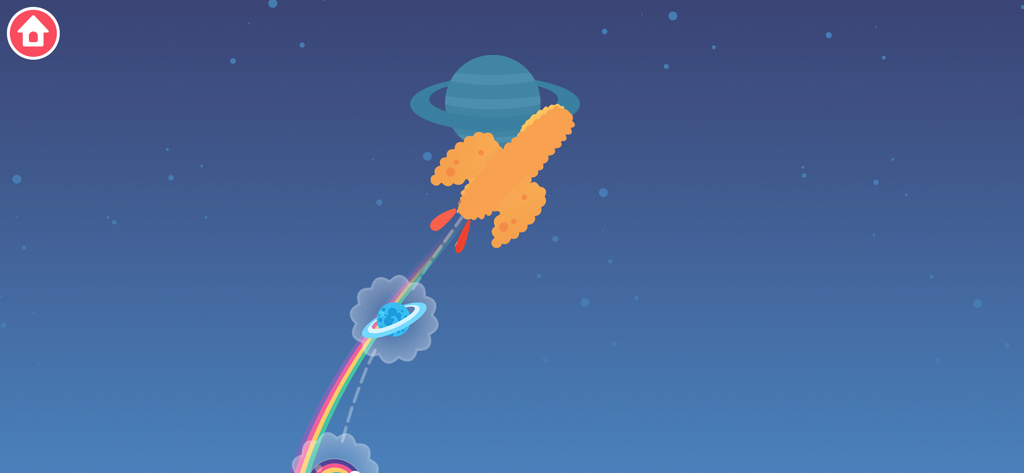Image resolution: width=1024 pixels, height=473 pixels.
Task: Return to the home screen
Action: pyautogui.click(x=33, y=33)
